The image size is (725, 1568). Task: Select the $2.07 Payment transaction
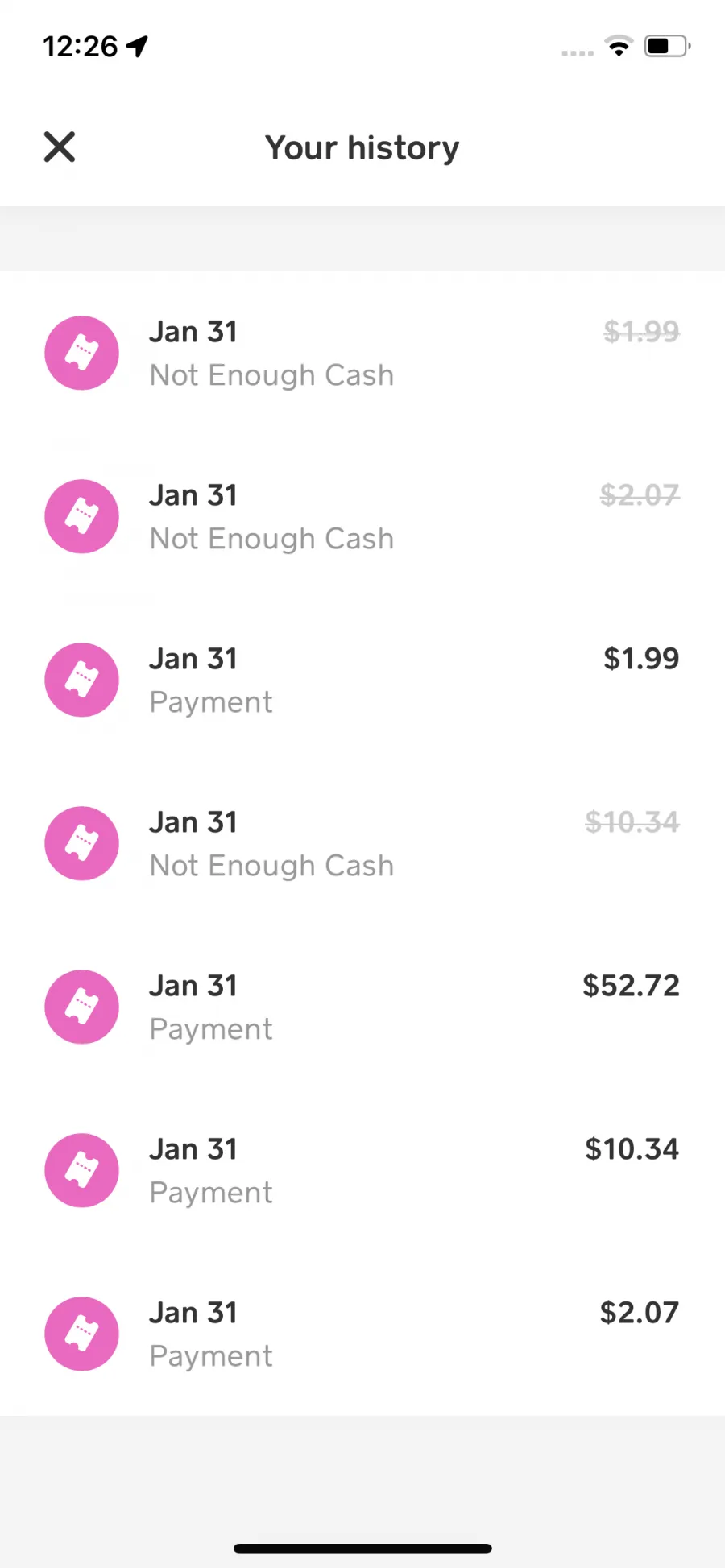coord(362,1334)
